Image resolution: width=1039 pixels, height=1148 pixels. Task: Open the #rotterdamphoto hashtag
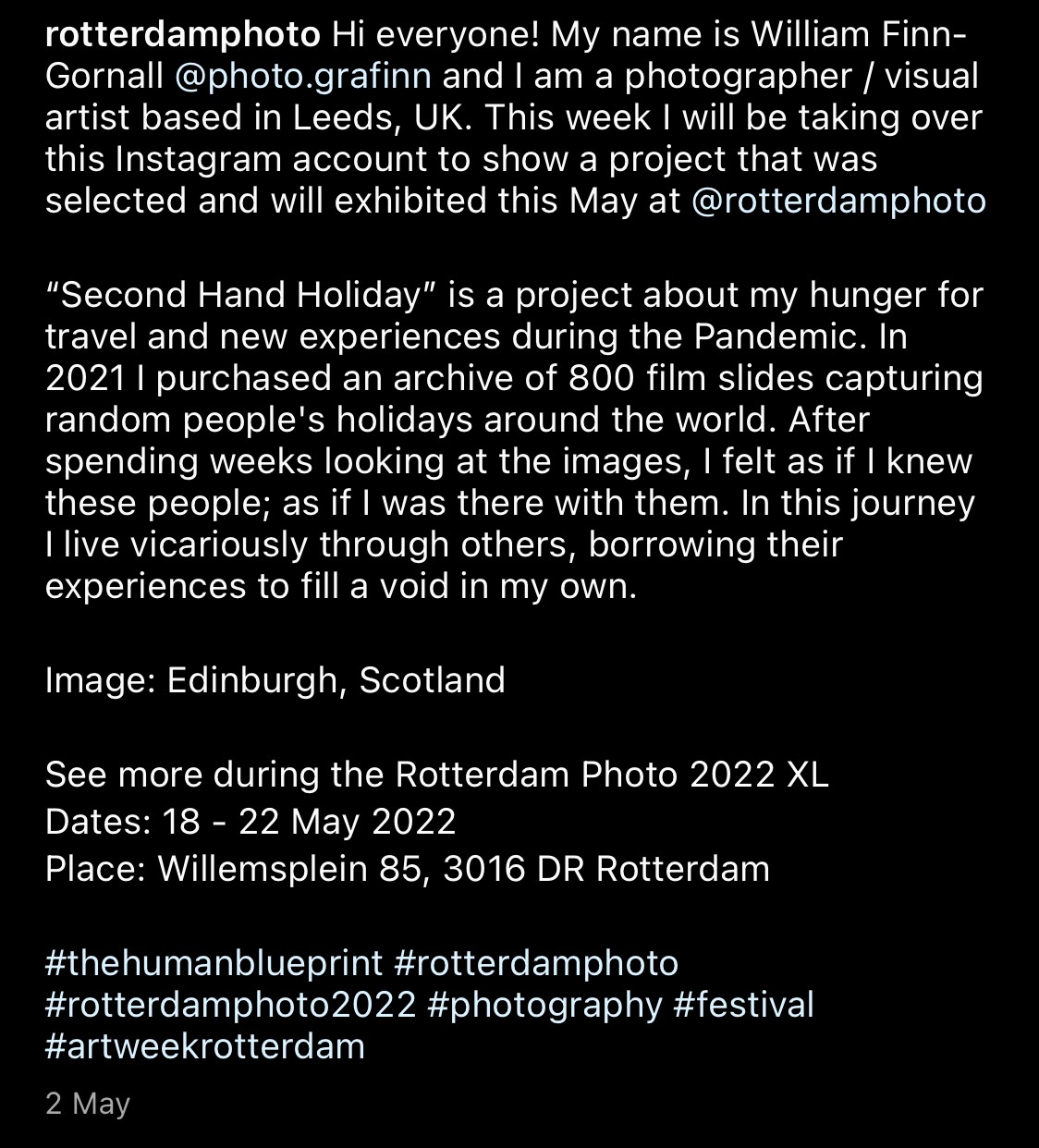[536, 963]
